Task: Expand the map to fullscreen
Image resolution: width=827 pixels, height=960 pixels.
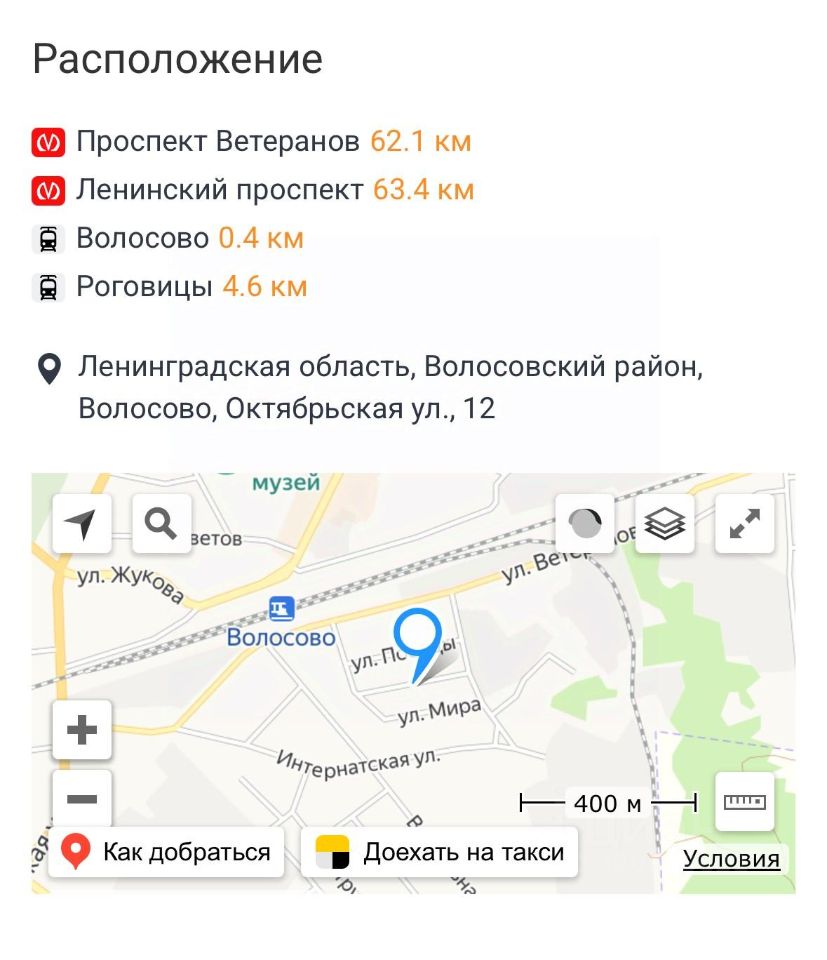Action: click(x=745, y=524)
